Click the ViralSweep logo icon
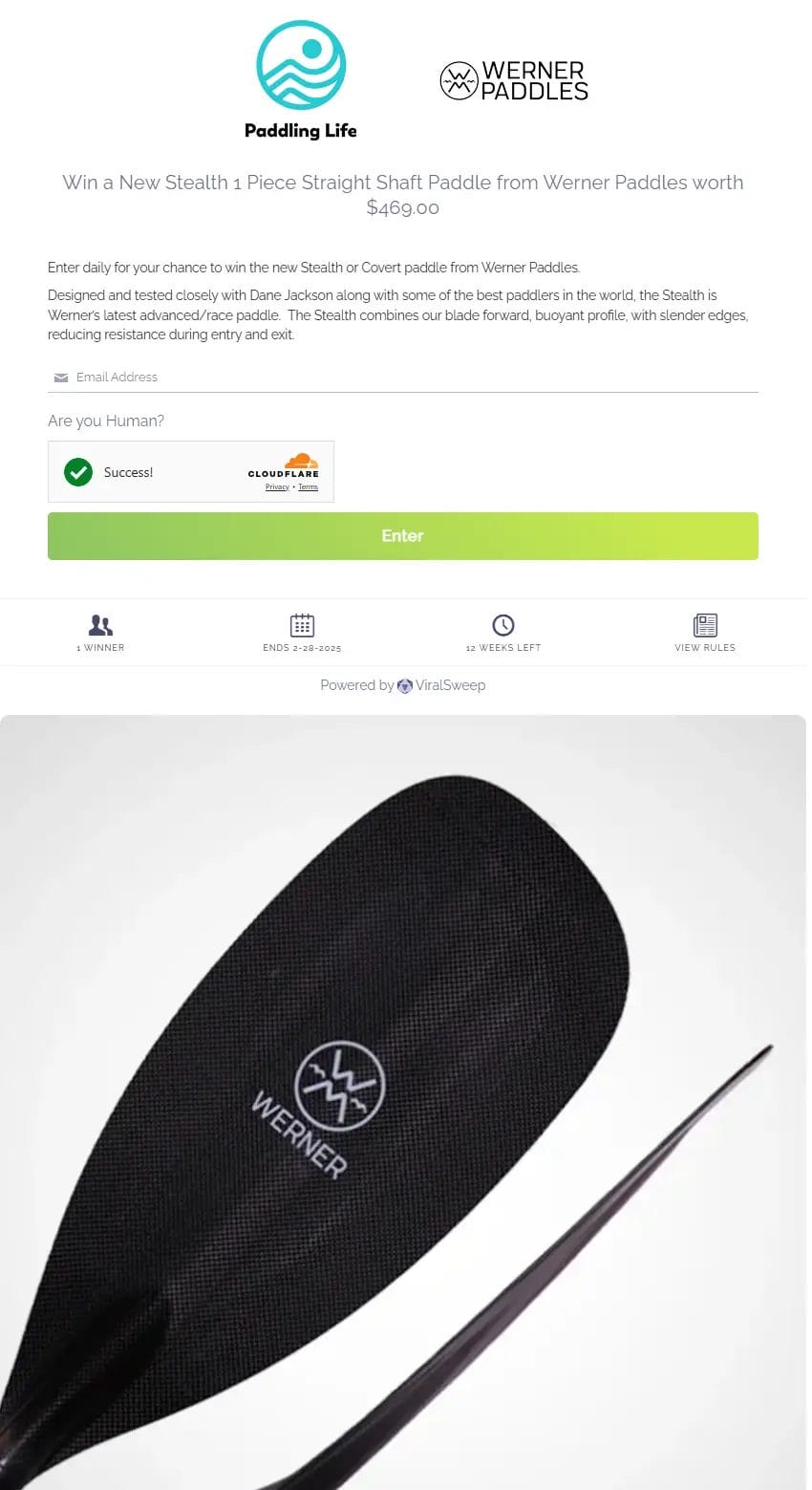This screenshot has height=1490, width=812. click(x=404, y=685)
